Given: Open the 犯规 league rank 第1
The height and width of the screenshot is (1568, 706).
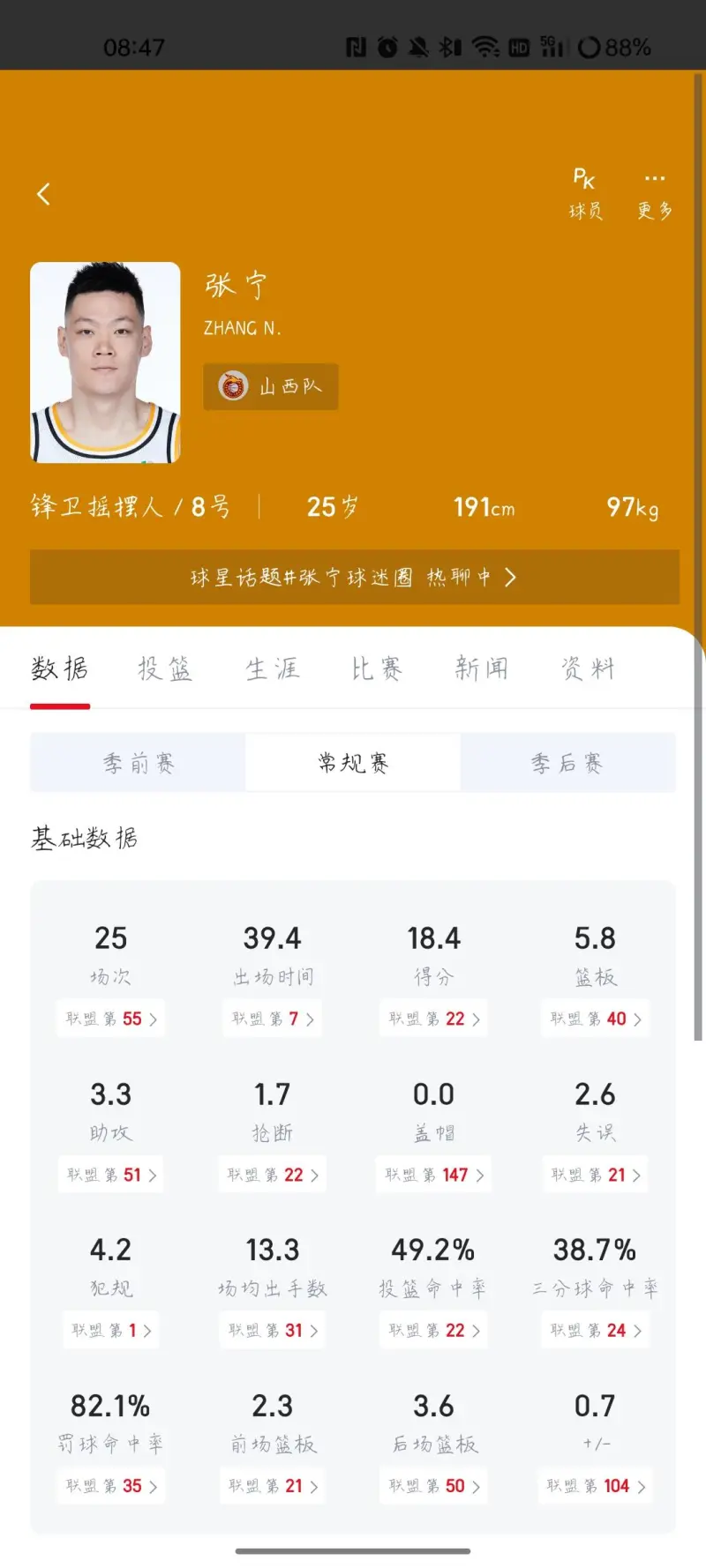Looking at the screenshot, I should (x=111, y=1330).
